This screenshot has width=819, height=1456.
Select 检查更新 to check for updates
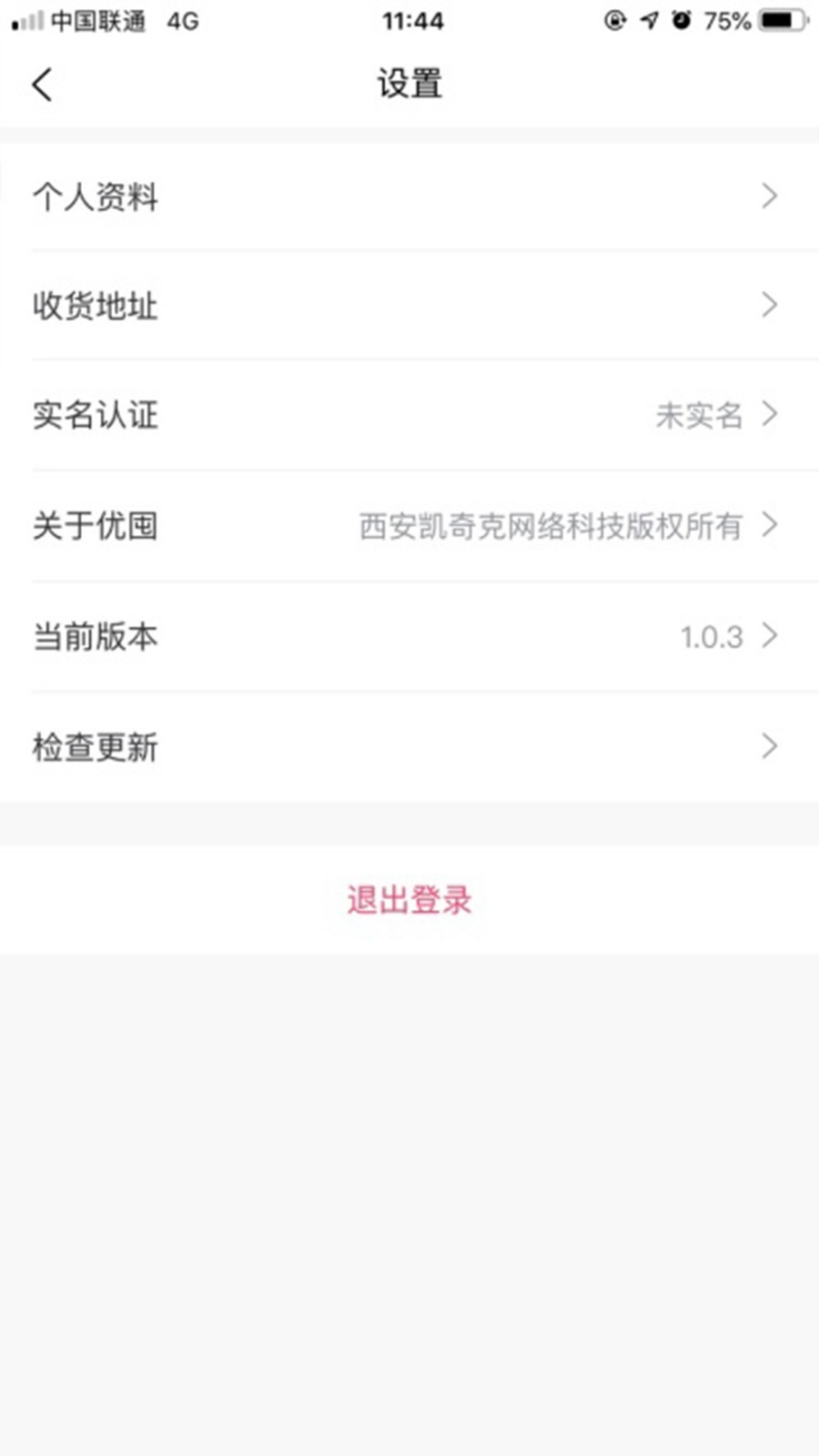pos(409,747)
